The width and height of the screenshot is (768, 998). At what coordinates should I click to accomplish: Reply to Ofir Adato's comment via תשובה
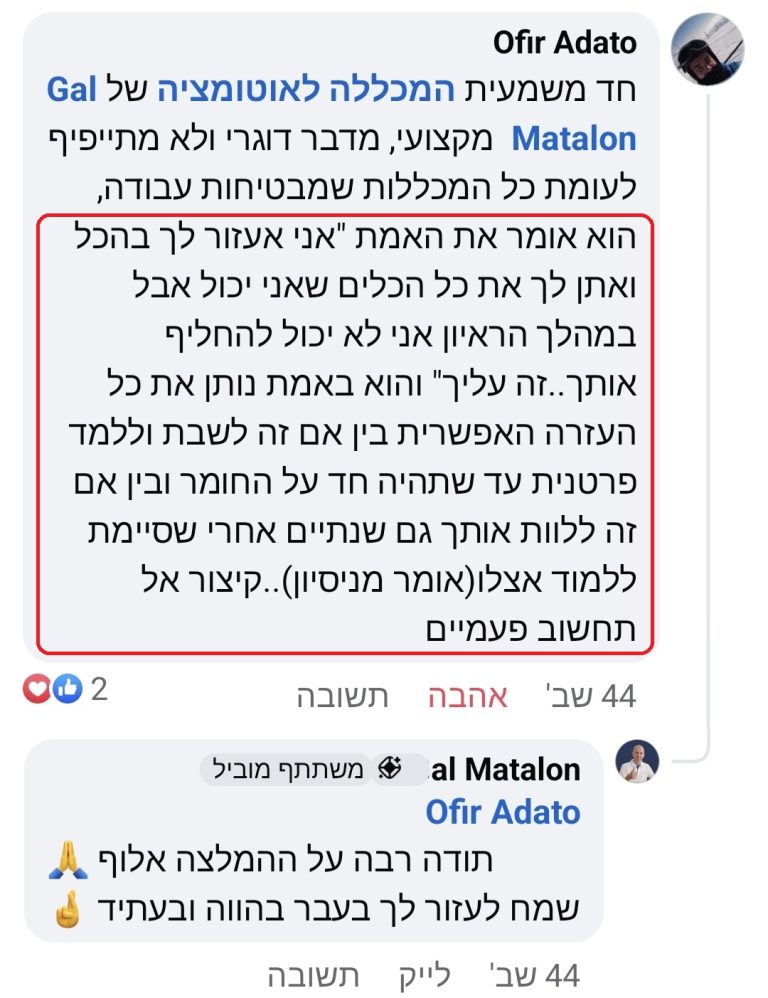[x=343, y=697]
